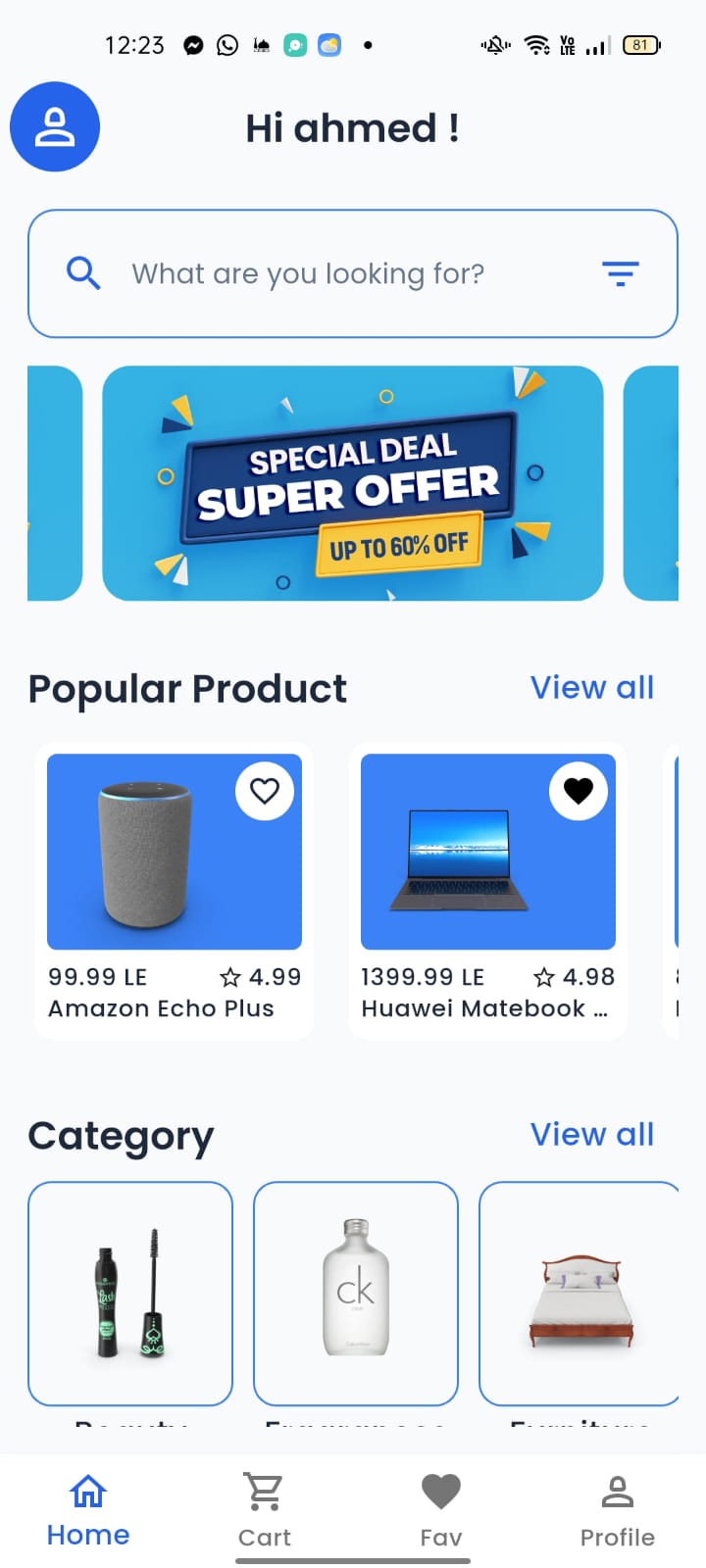Open the filter options icon
Screen dimensions: 706x1568
(x=620, y=273)
